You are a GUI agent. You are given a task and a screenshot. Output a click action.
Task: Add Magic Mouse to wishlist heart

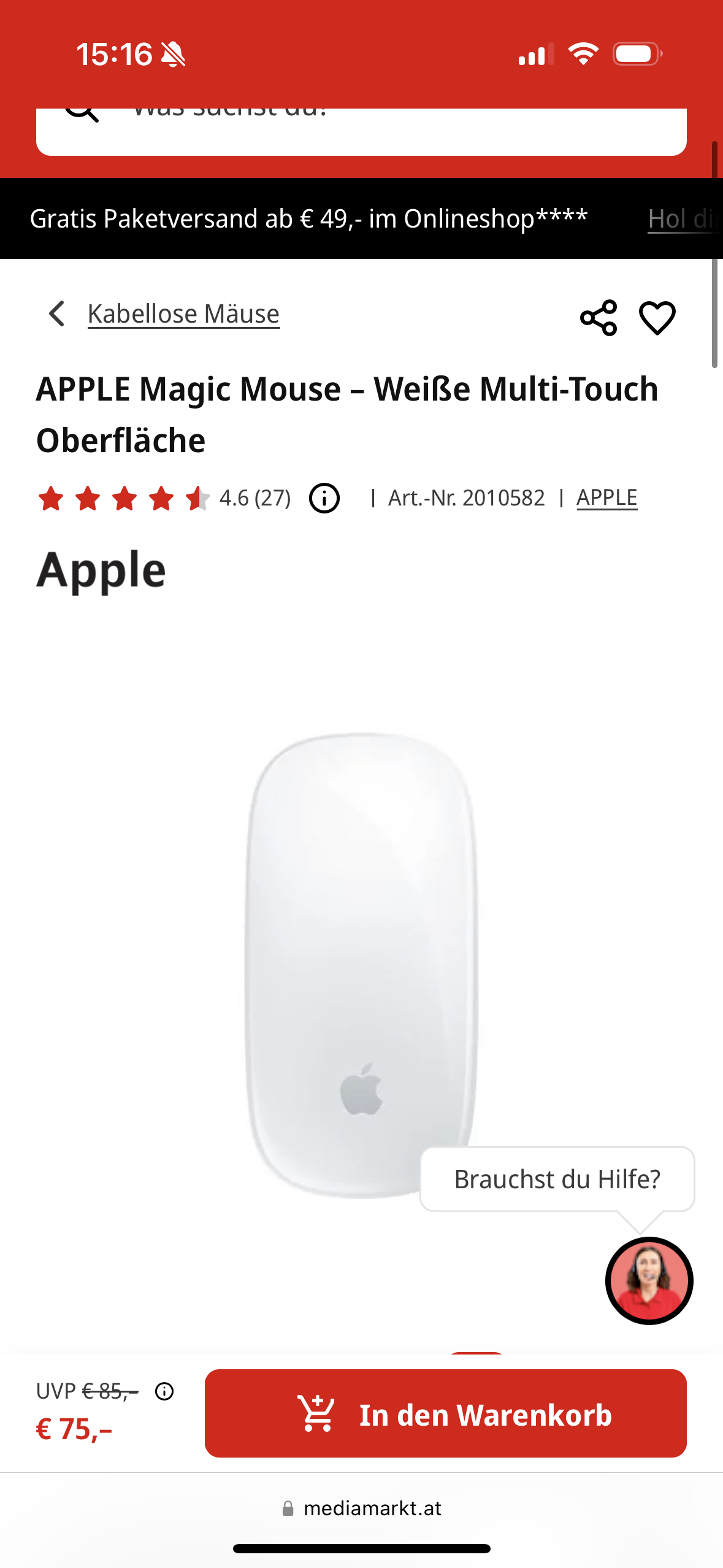click(657, 317)
